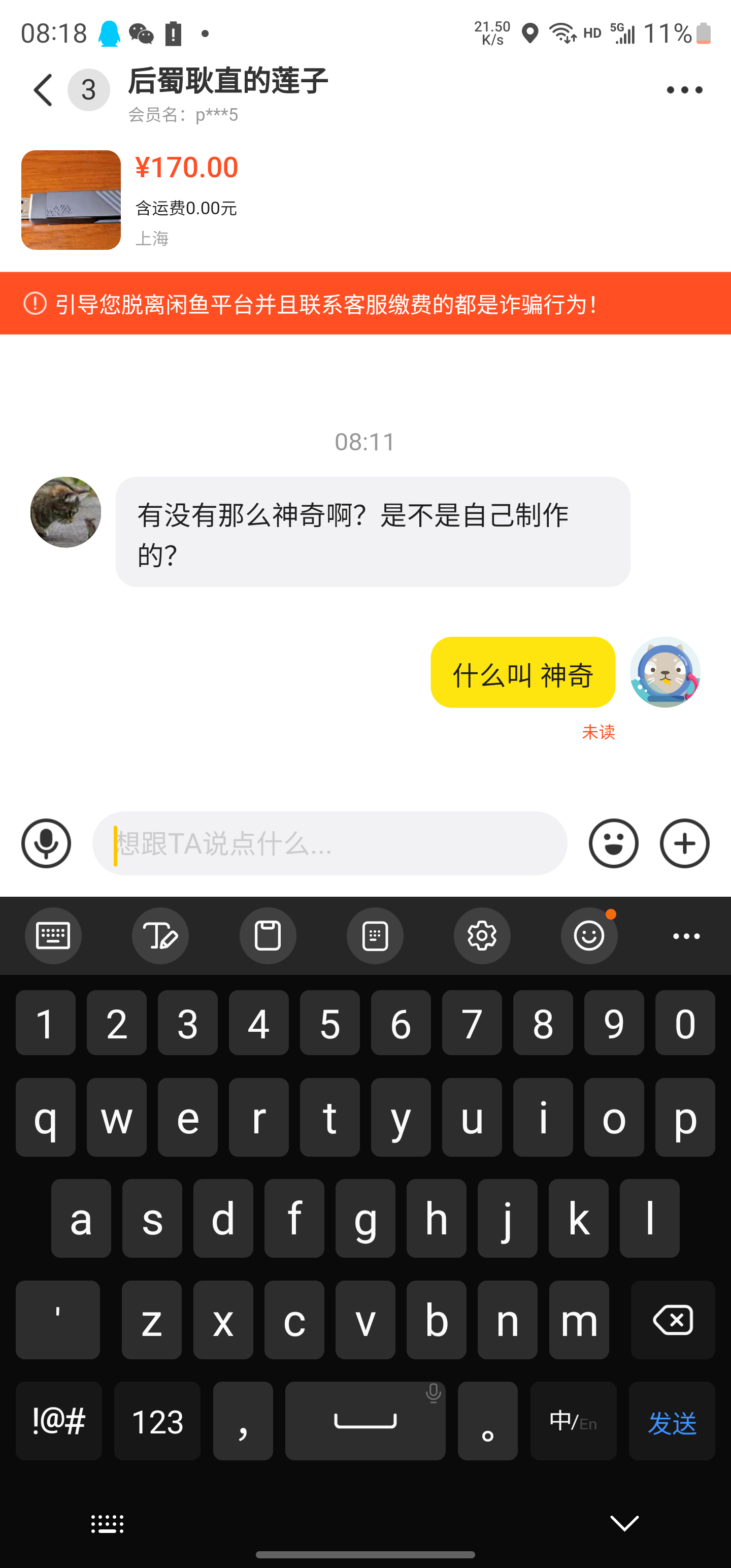Open the emoji picker beside the input
731x1568 pixels.
tap(613, 843)
